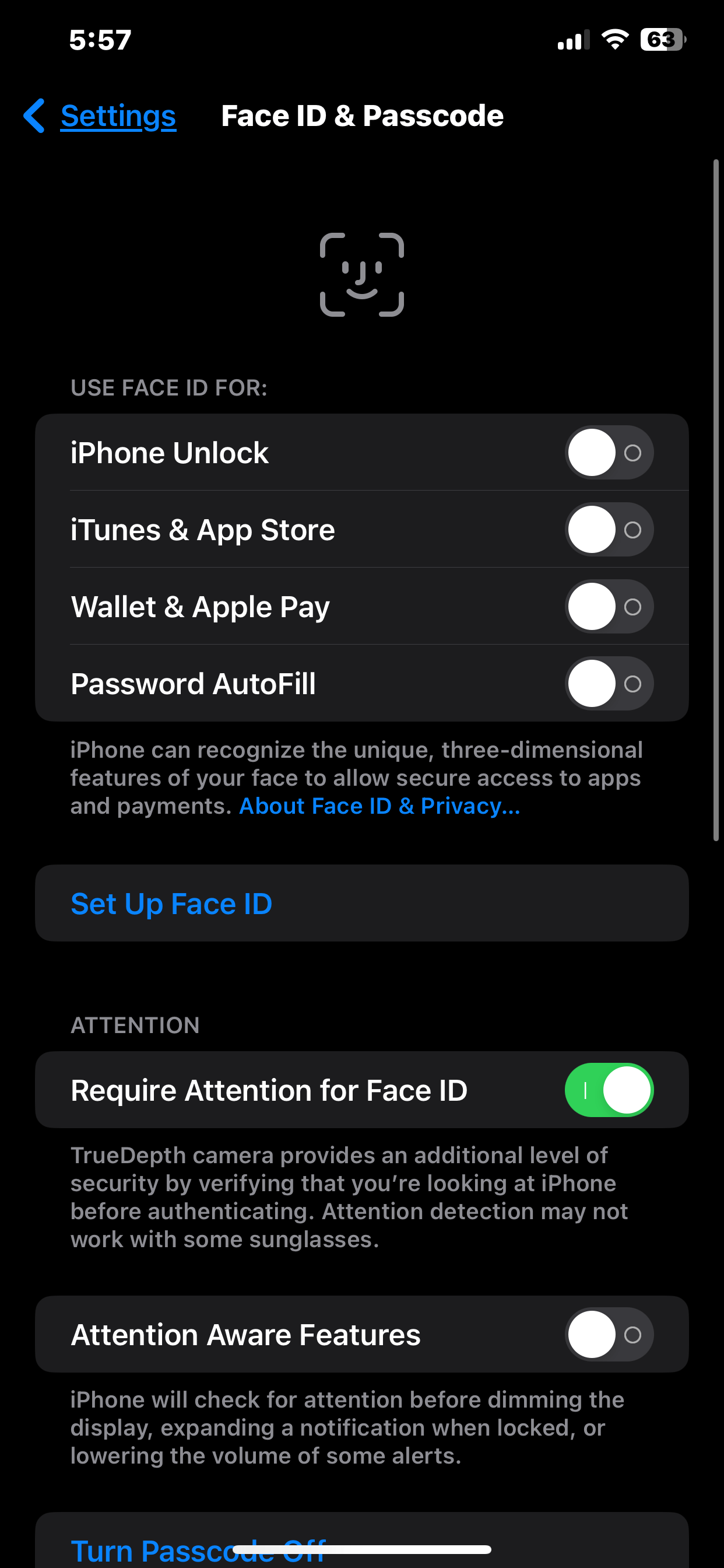Enable iTunes & App Store Face ID
This screenshot has width=724, height=1568.
tap(609, 529)
